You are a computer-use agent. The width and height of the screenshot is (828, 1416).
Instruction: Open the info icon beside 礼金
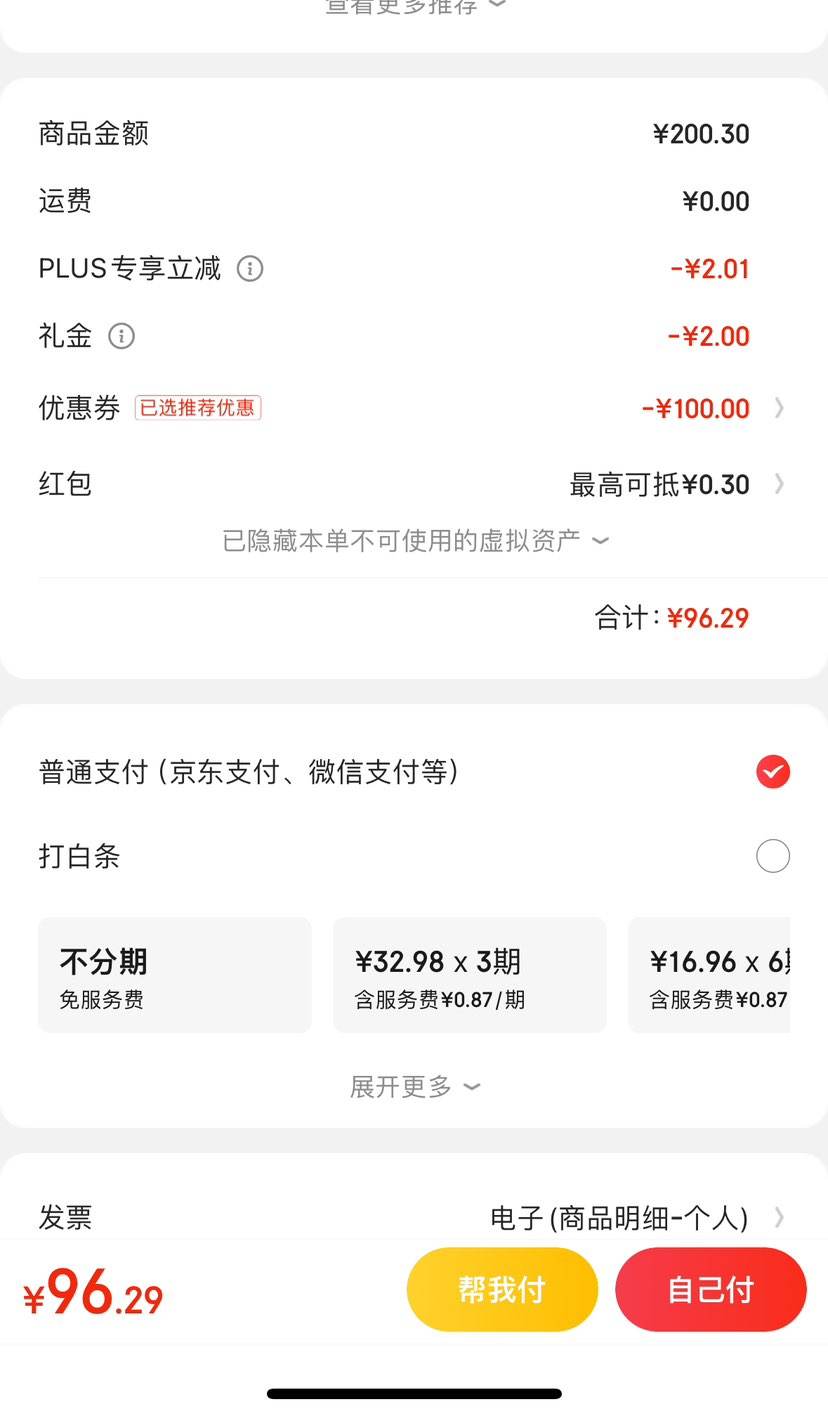121,336
